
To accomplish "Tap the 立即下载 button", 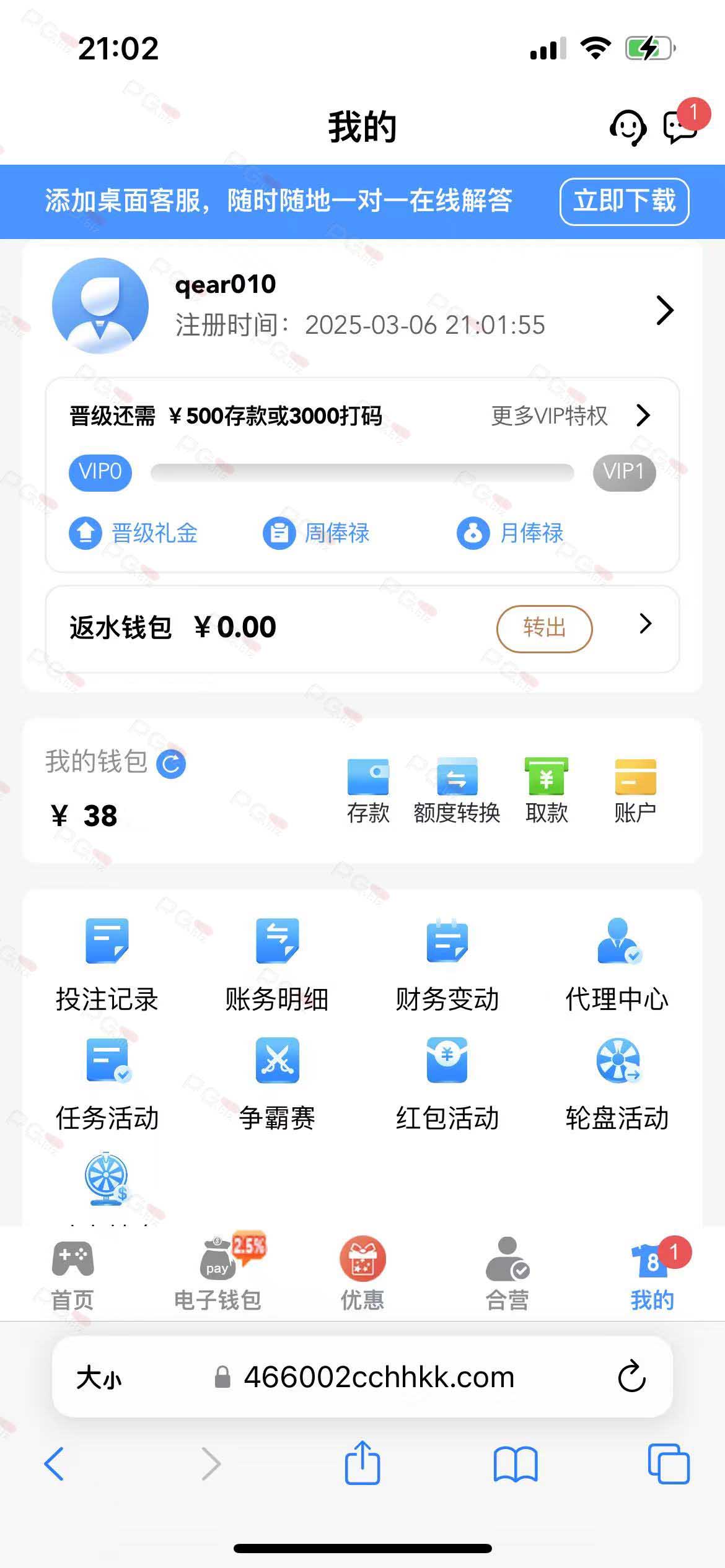I will [x=624, y=201].
